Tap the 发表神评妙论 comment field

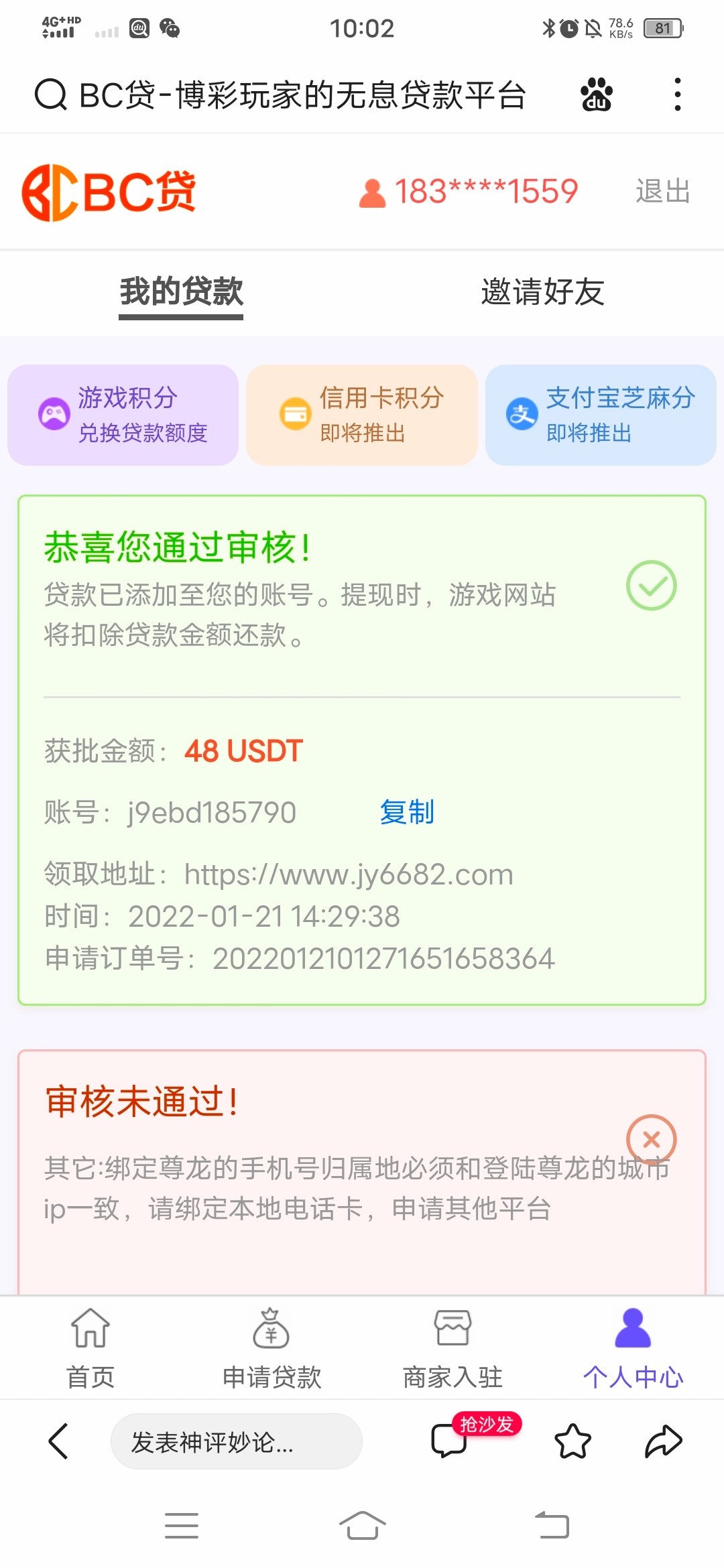[236, 1441]
